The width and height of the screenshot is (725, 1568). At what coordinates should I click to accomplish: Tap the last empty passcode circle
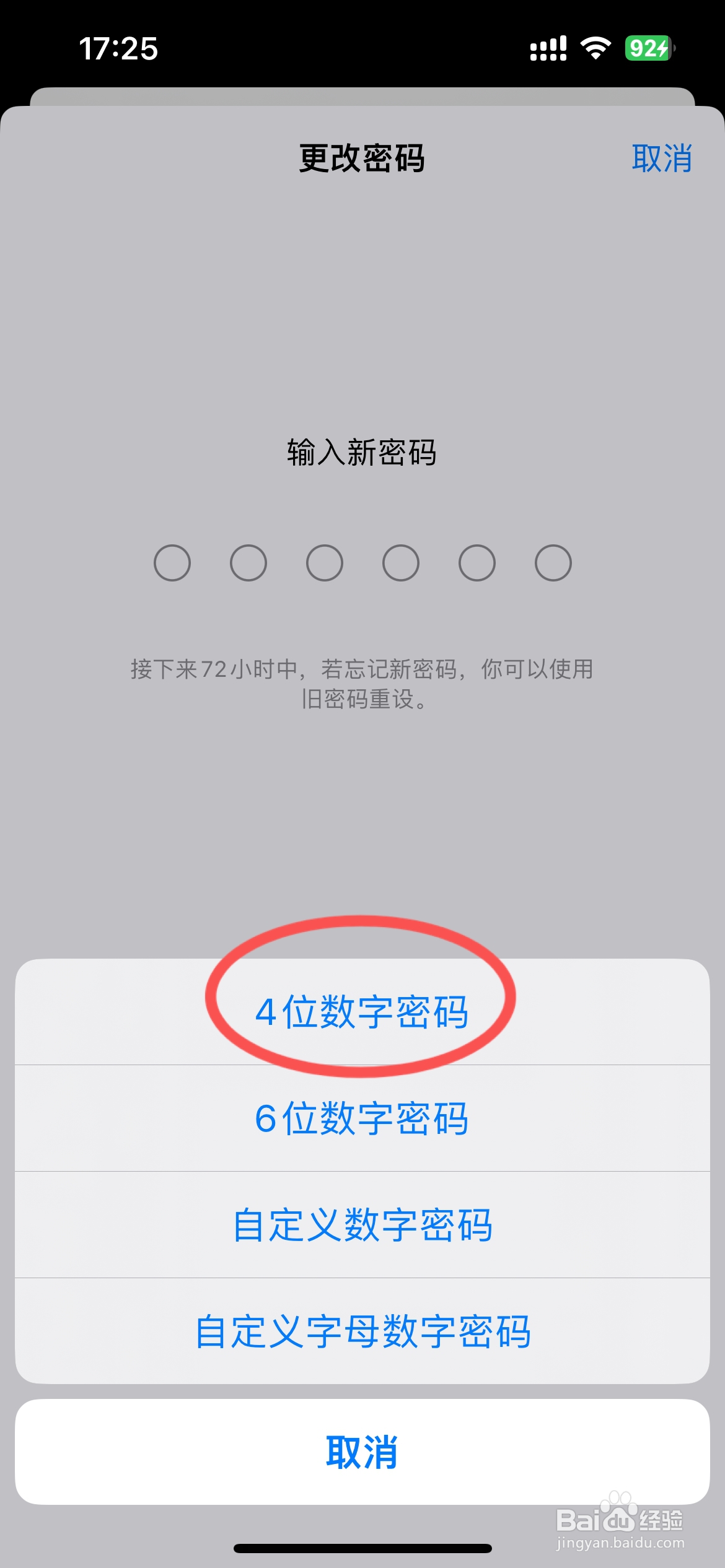pyautogui.click(x=551, y=563)
